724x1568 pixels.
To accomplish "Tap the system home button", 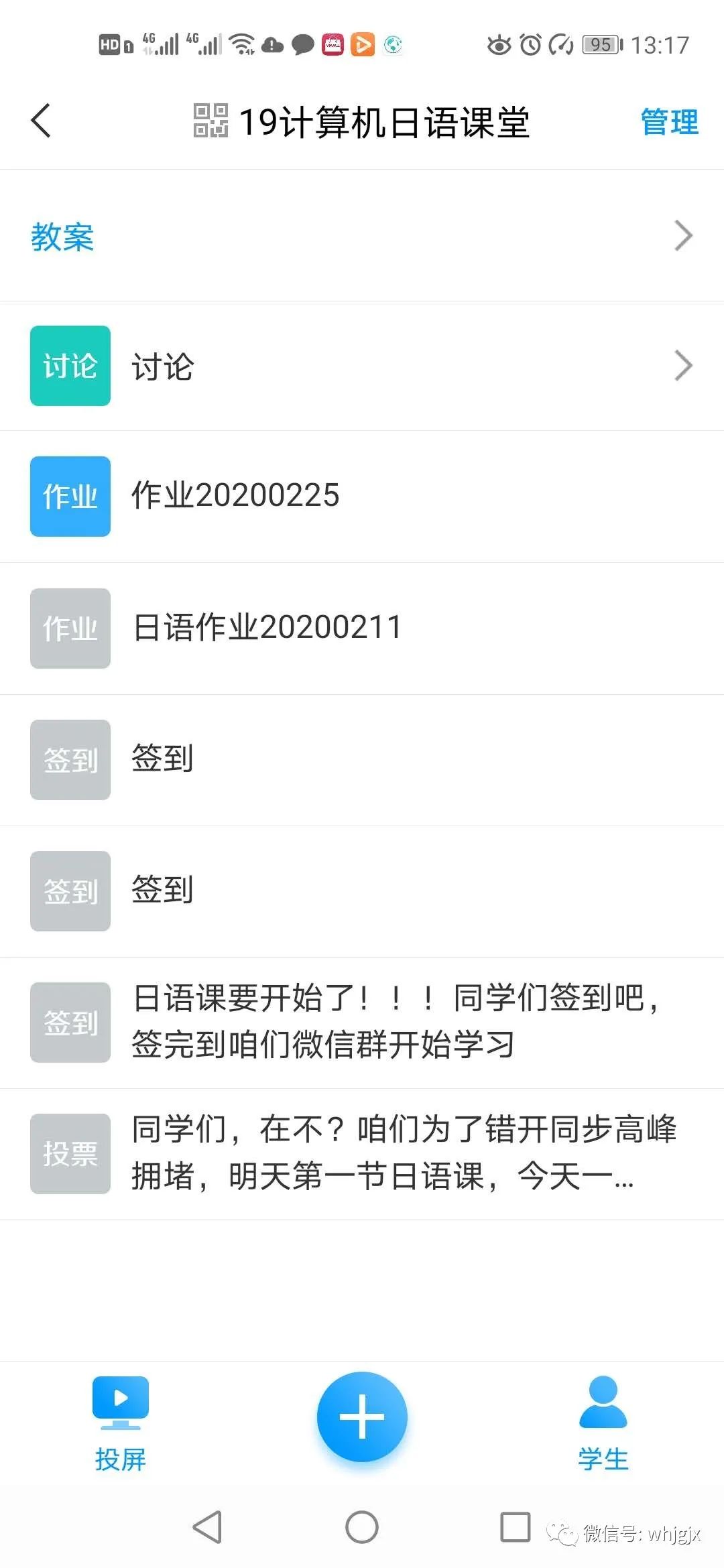I will [x=362, y=1528].
